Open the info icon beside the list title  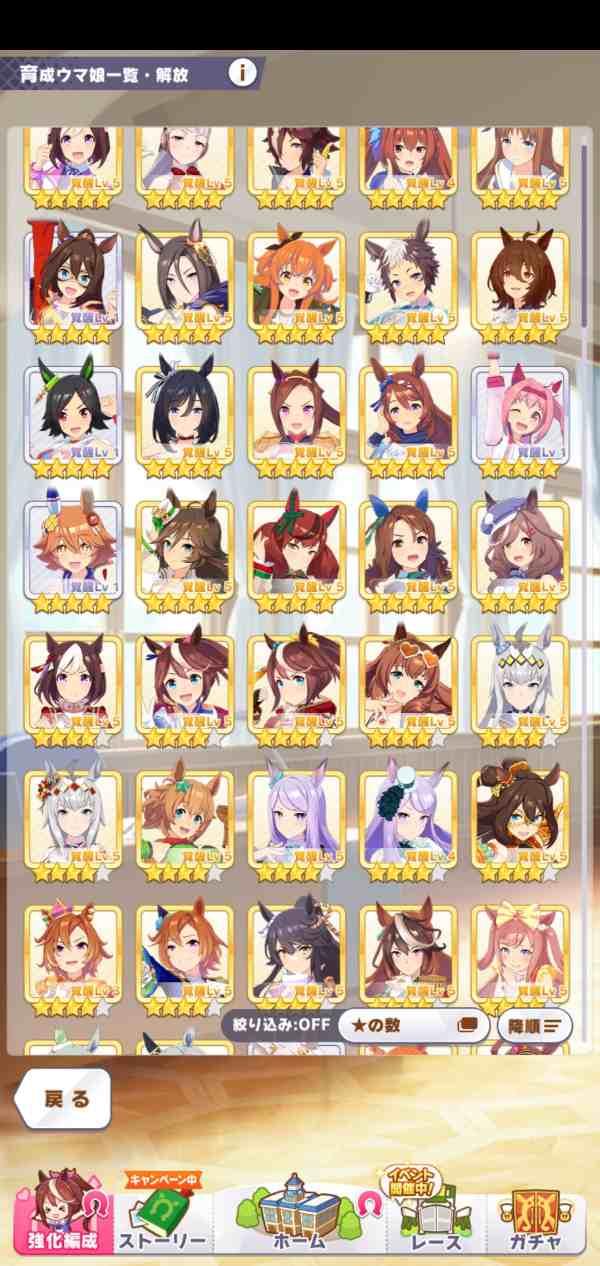(x=243, y=73)
